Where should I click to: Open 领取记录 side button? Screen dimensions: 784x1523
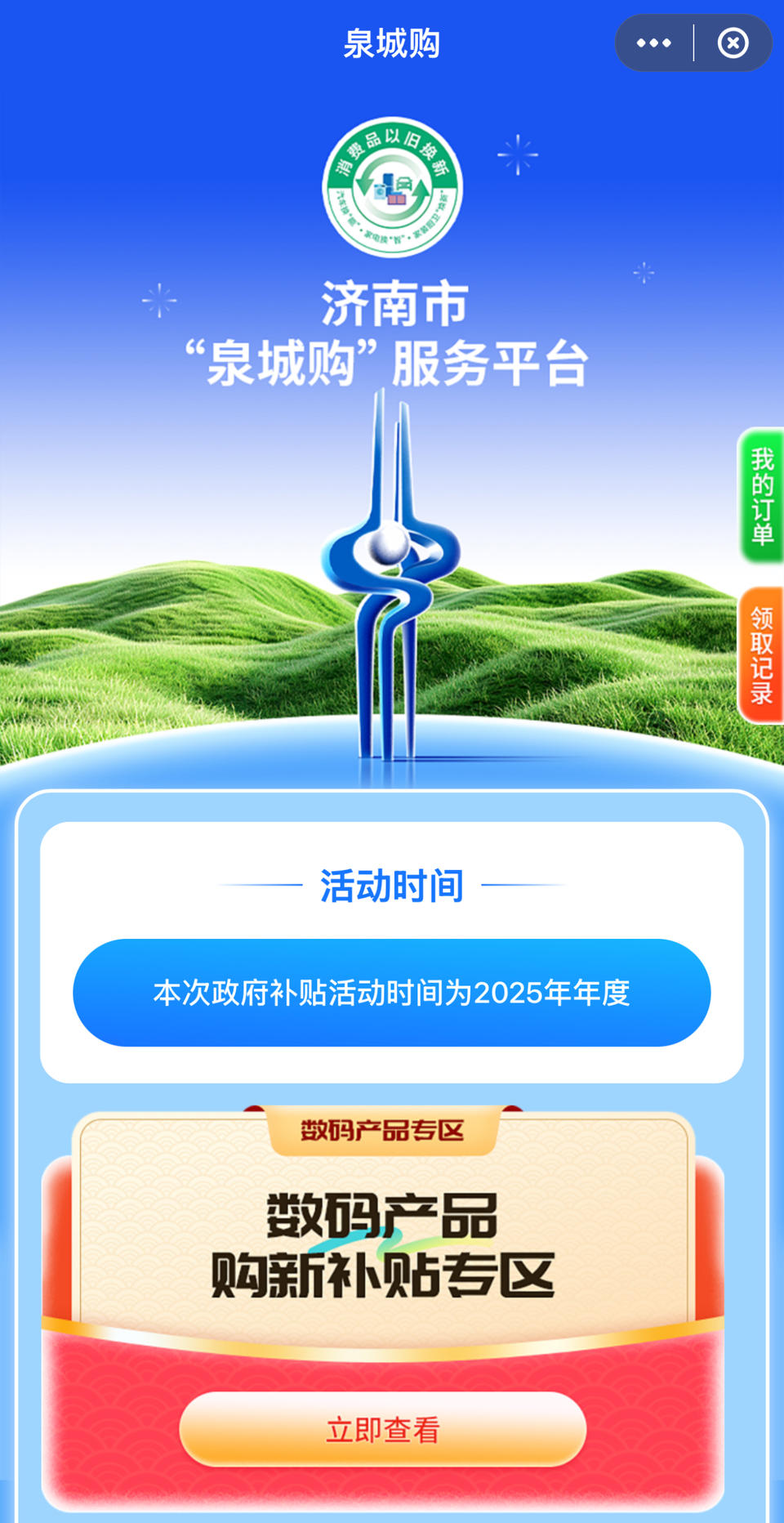click(x=761, y=655)
